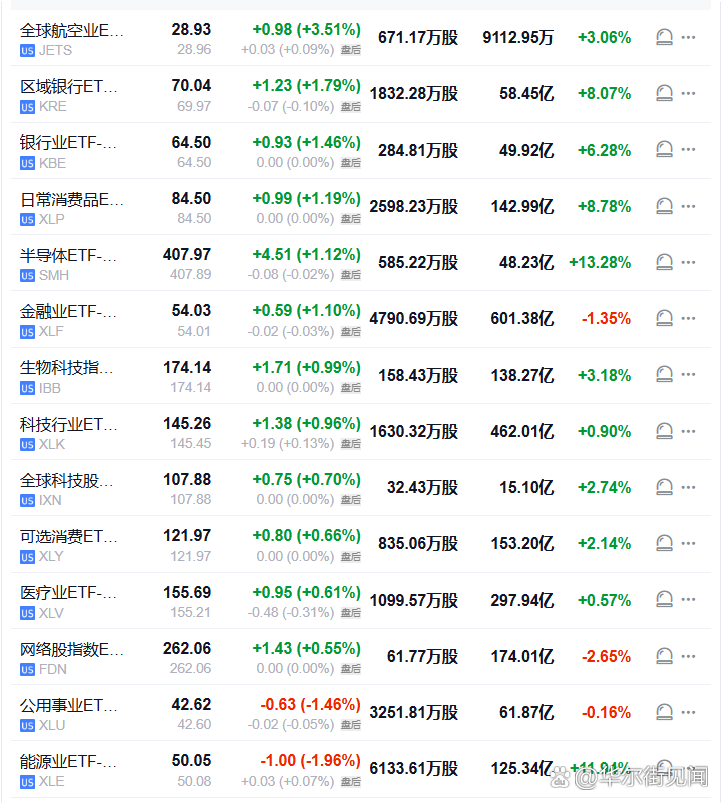This screenshot has height=804, width=722.
Task: Set a price alert for JETS
Action: coord(664,38)
